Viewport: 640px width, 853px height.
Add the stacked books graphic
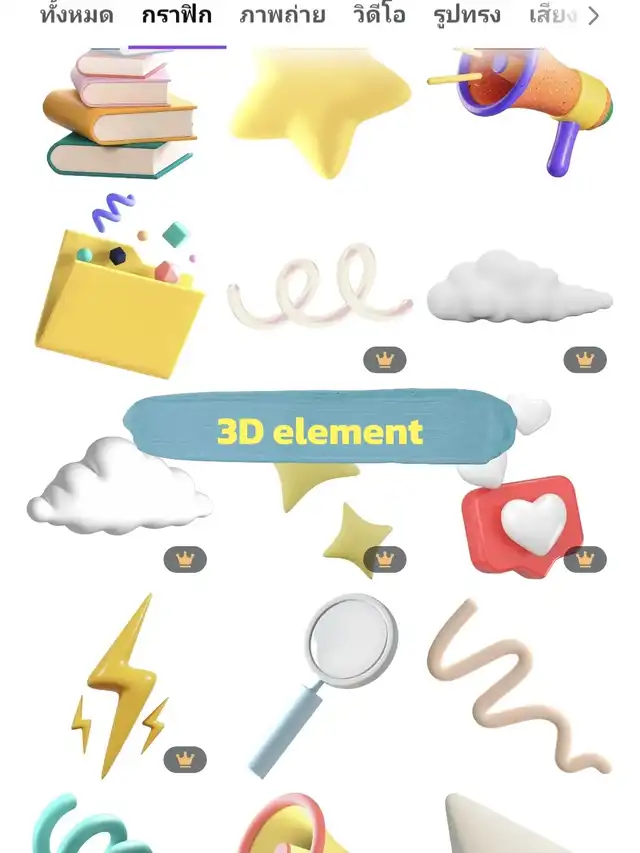tap(120, 112)
